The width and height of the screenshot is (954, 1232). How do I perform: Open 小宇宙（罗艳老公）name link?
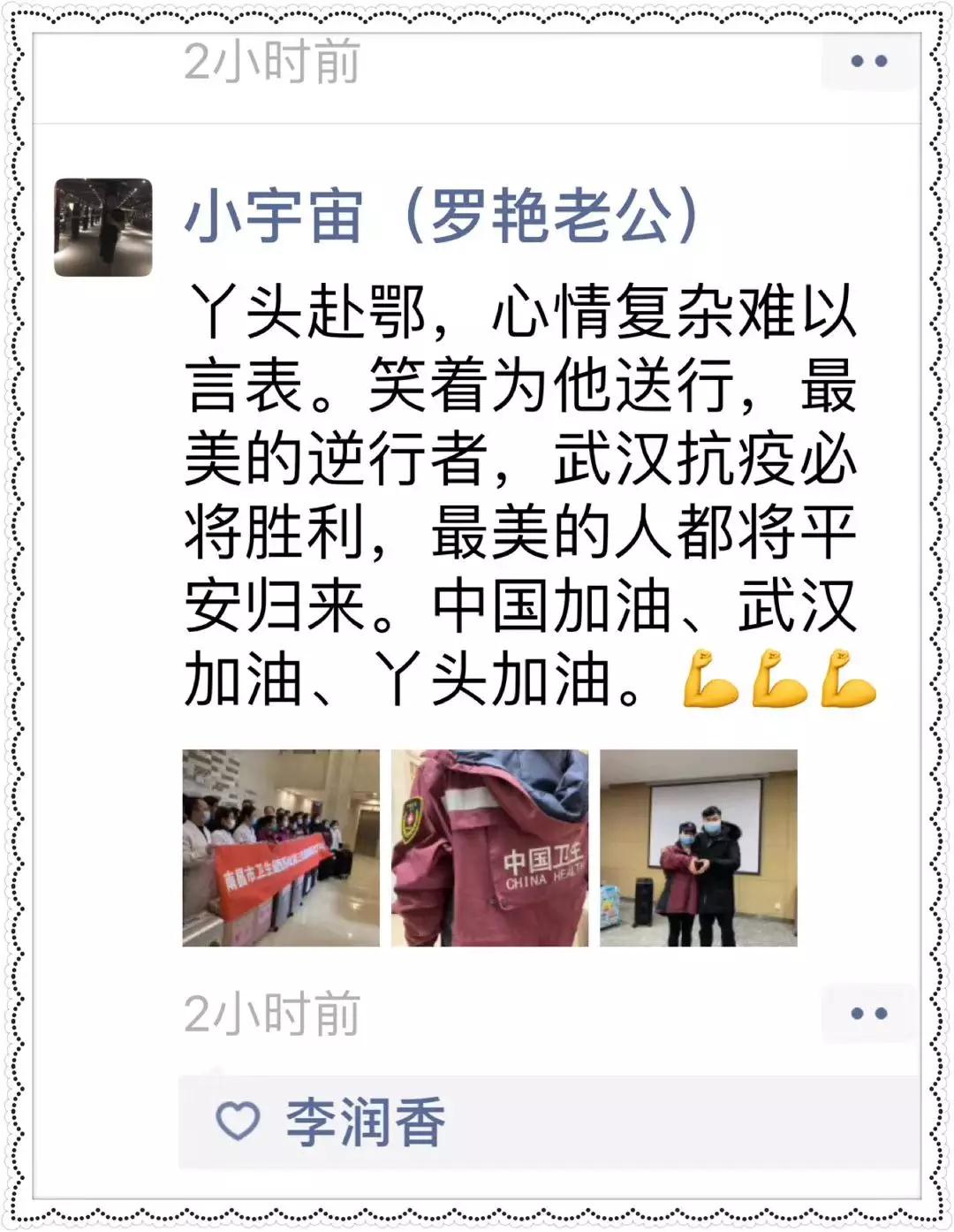click(442, 217)
